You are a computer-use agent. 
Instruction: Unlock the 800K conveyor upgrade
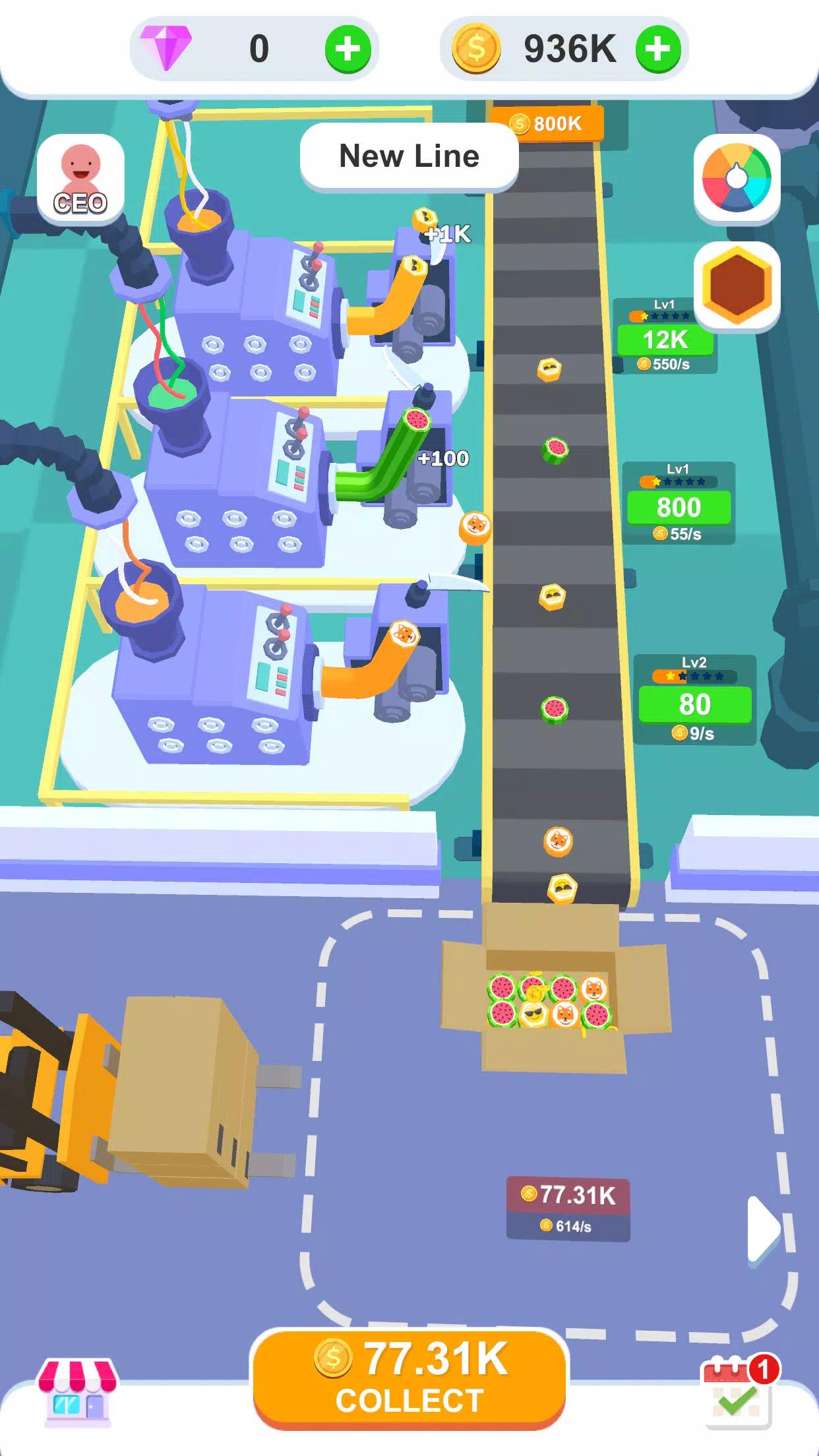pos(547,124)
